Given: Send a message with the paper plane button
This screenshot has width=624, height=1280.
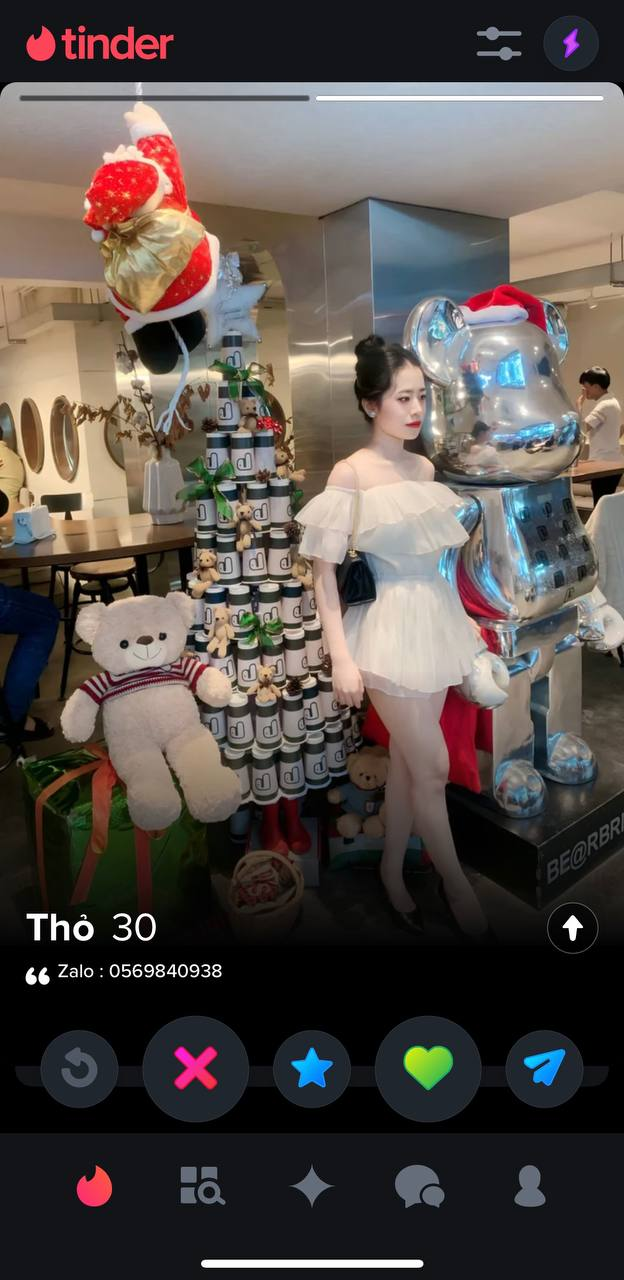Looking at the screenshot, I should coord(544,1069).
